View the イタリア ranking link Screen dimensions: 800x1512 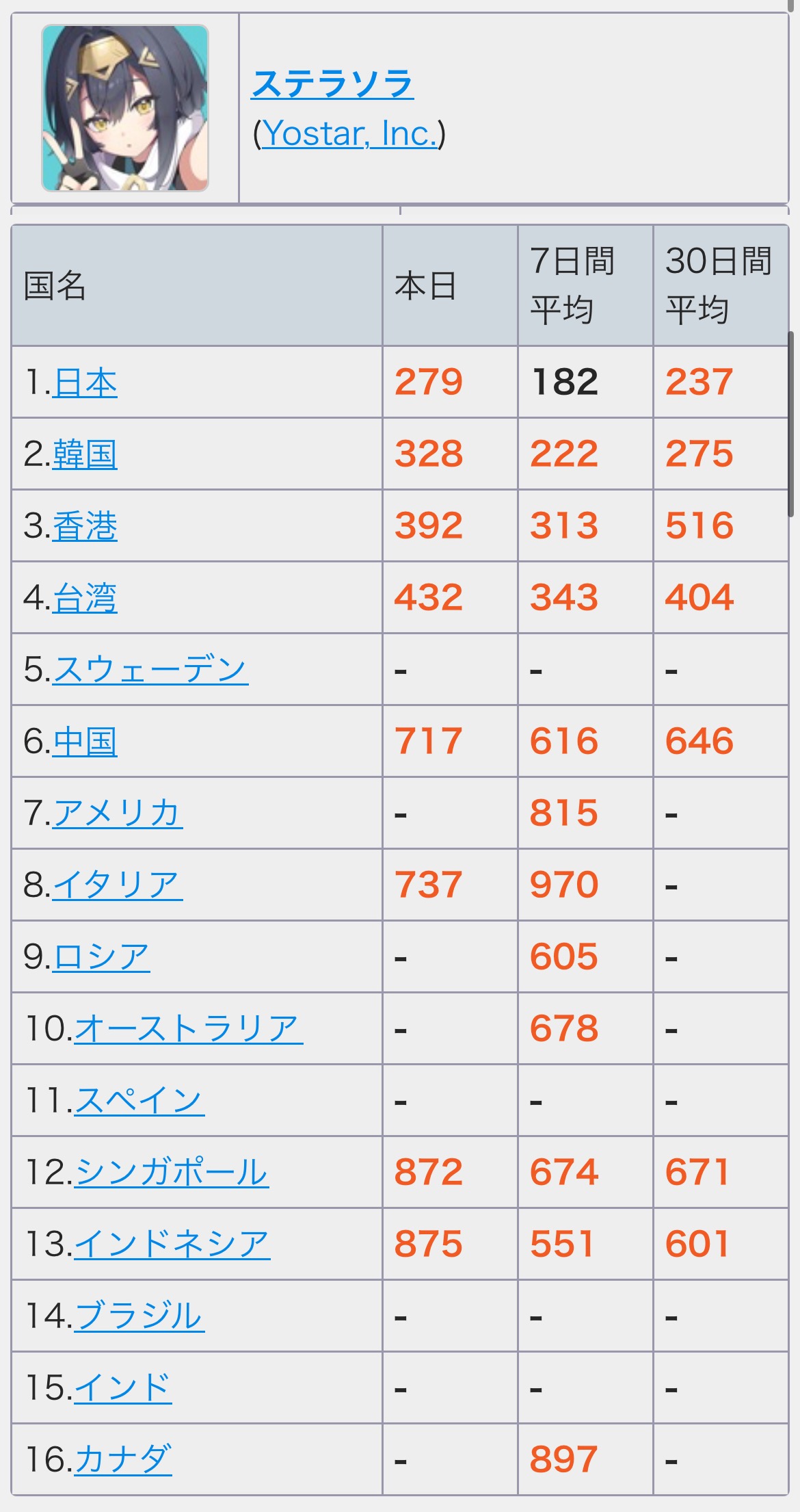point(117,885)
